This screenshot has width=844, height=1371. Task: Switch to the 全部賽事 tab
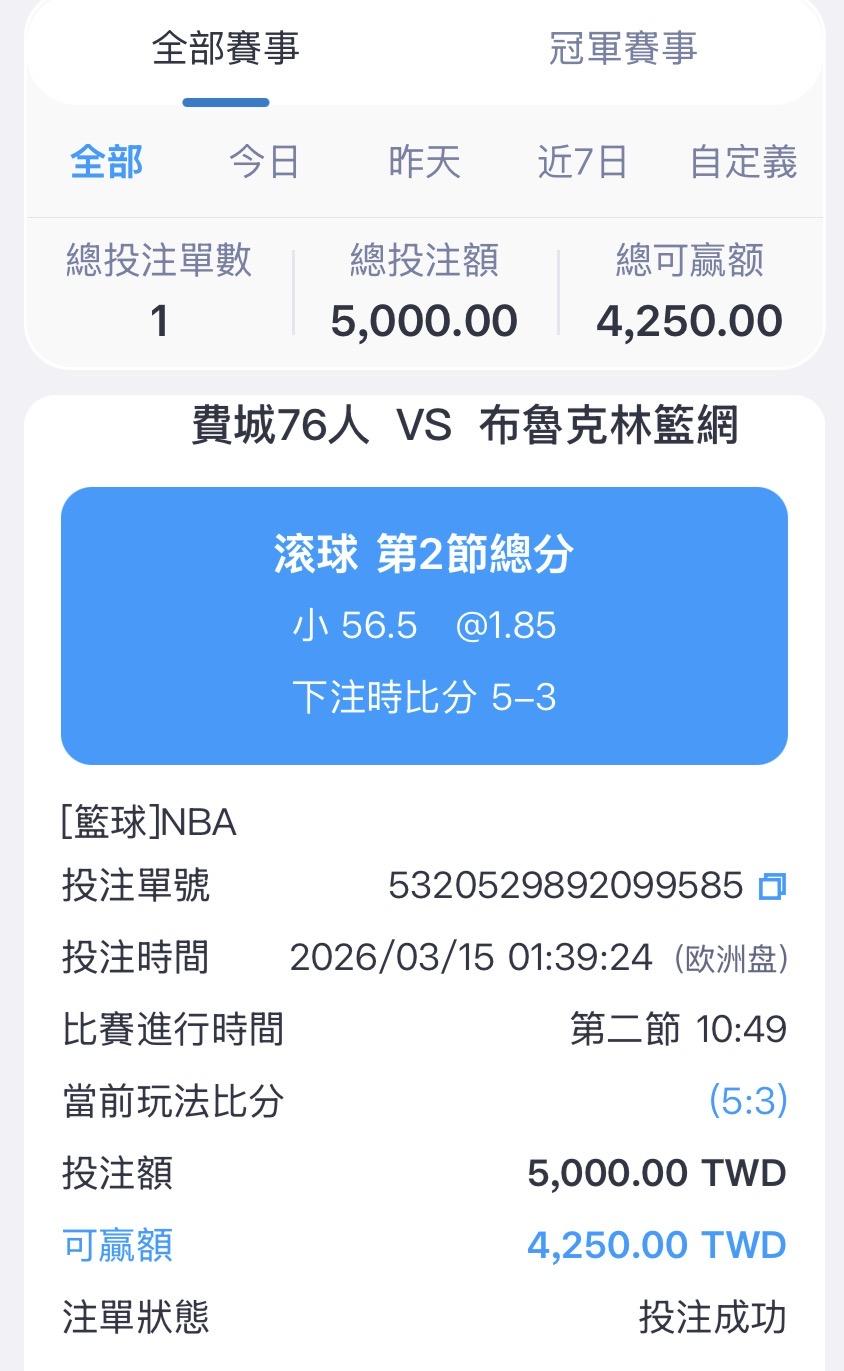click(225, 49)
